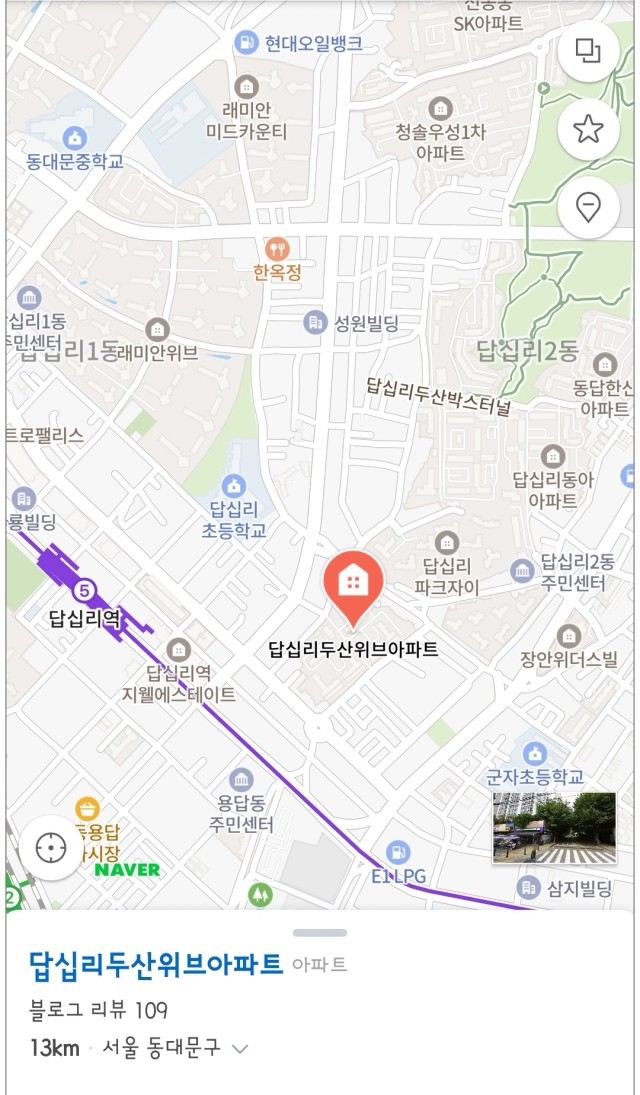Screen dimensions: 640x1095
Task: Open the street view thumbnail
Action: tap(554, 828)
